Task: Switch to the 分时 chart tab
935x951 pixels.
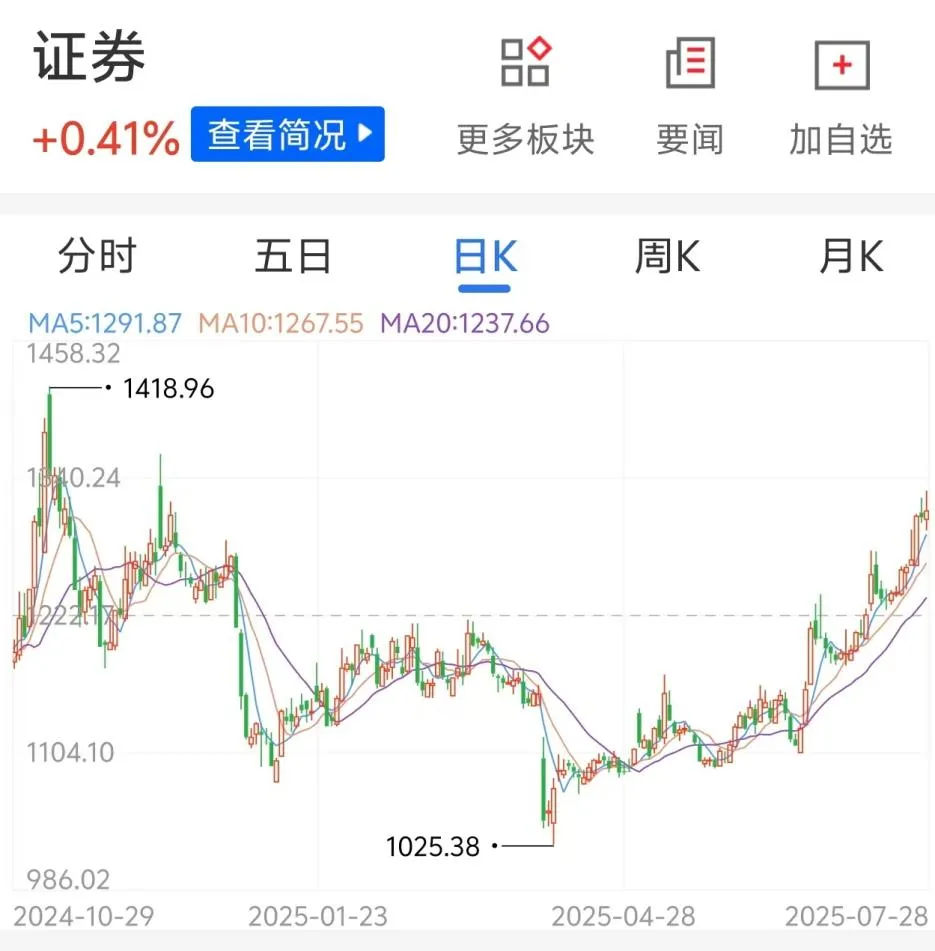Action: click(97, 257)
